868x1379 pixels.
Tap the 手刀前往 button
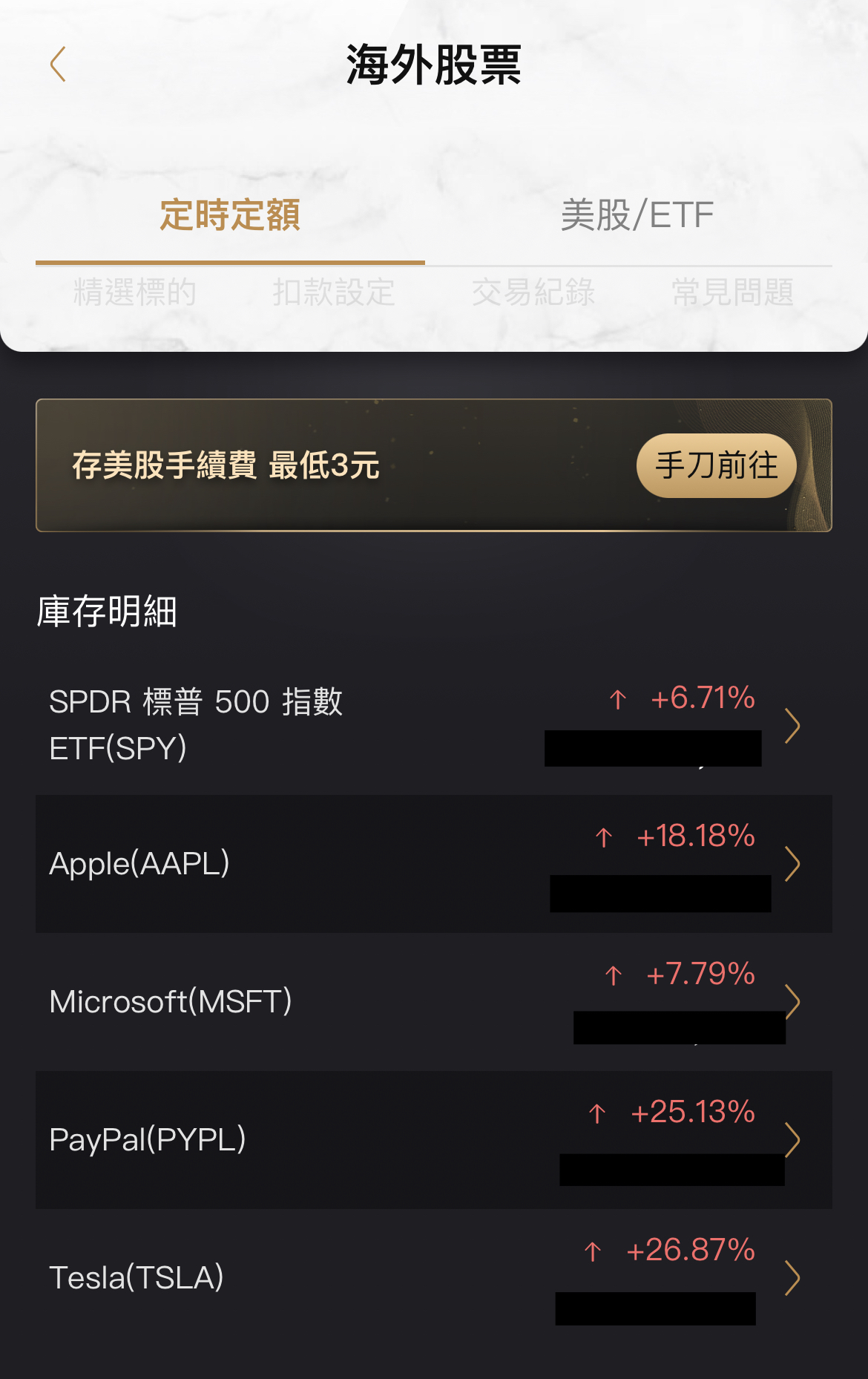point(716,465)
